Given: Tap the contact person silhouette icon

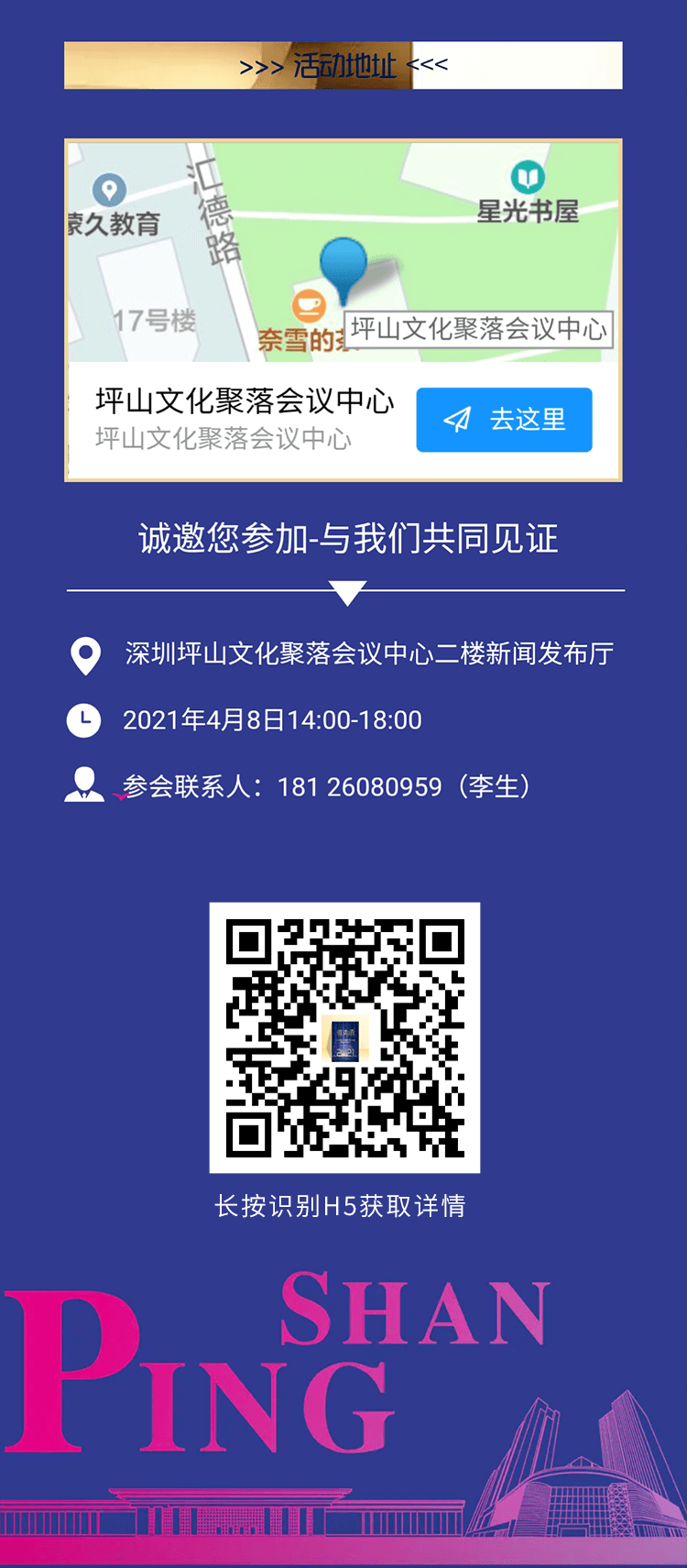Looking at the screenshot, I should 85,785.
